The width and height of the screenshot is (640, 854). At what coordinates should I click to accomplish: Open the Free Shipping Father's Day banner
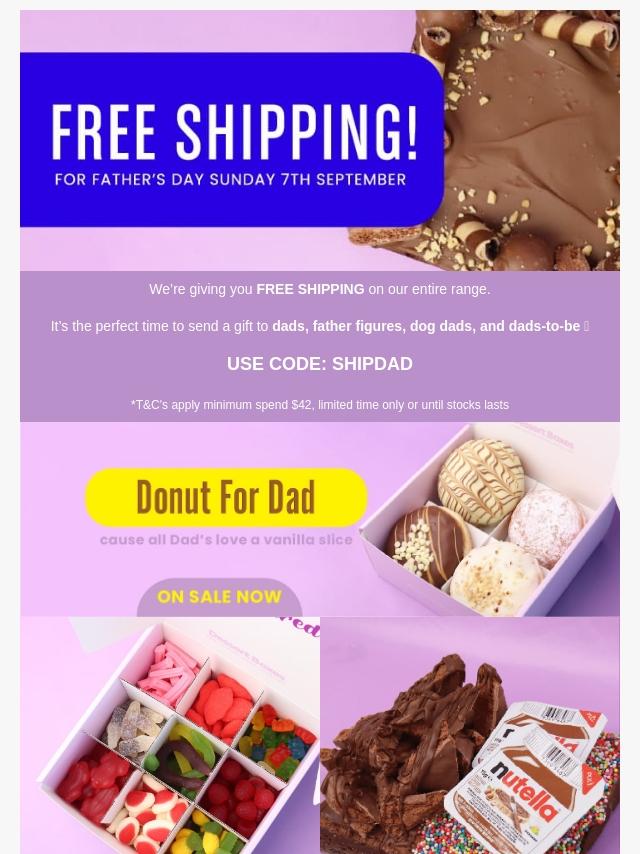click(x=320, y=141)
